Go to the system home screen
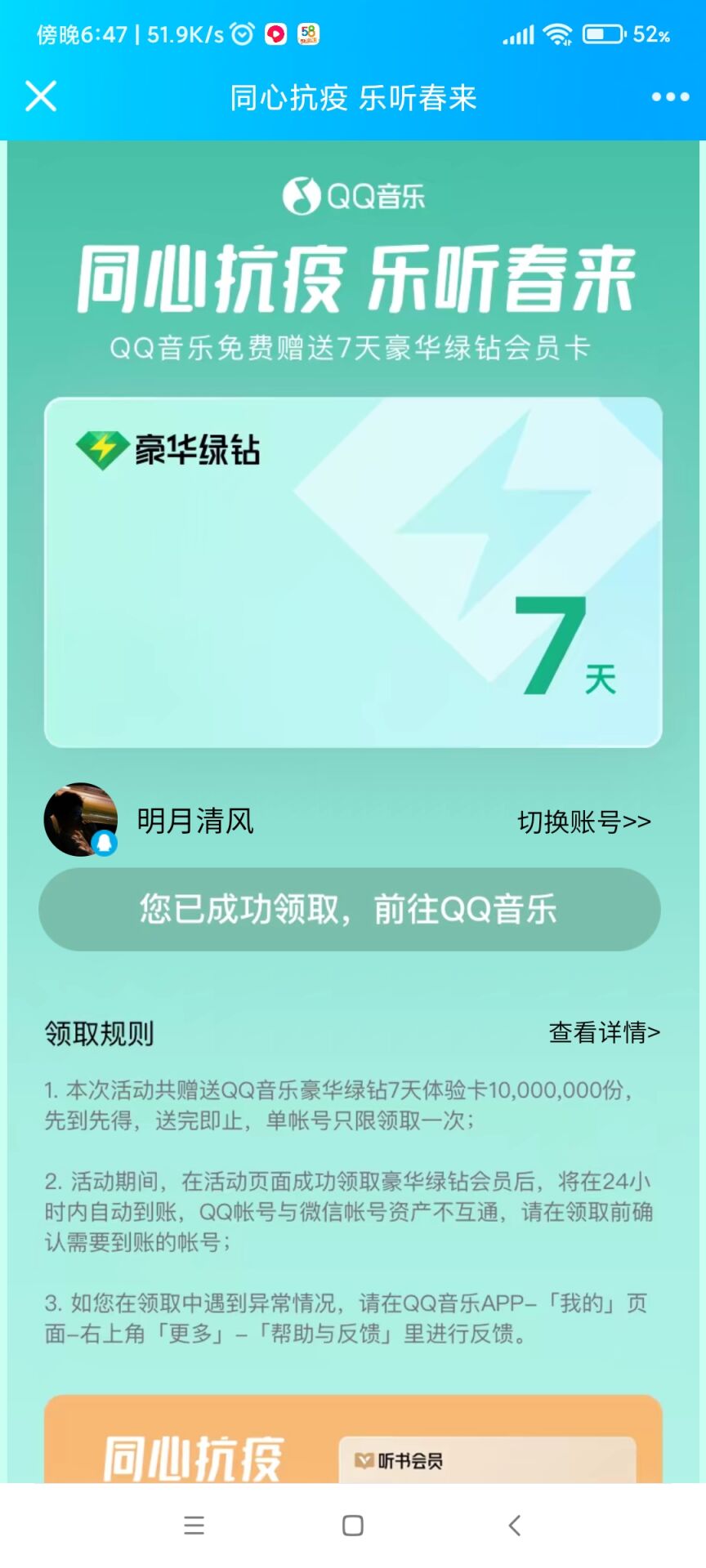This screenshot has height=1568, width=706. pyautogui.click(x=353, y=1526)
